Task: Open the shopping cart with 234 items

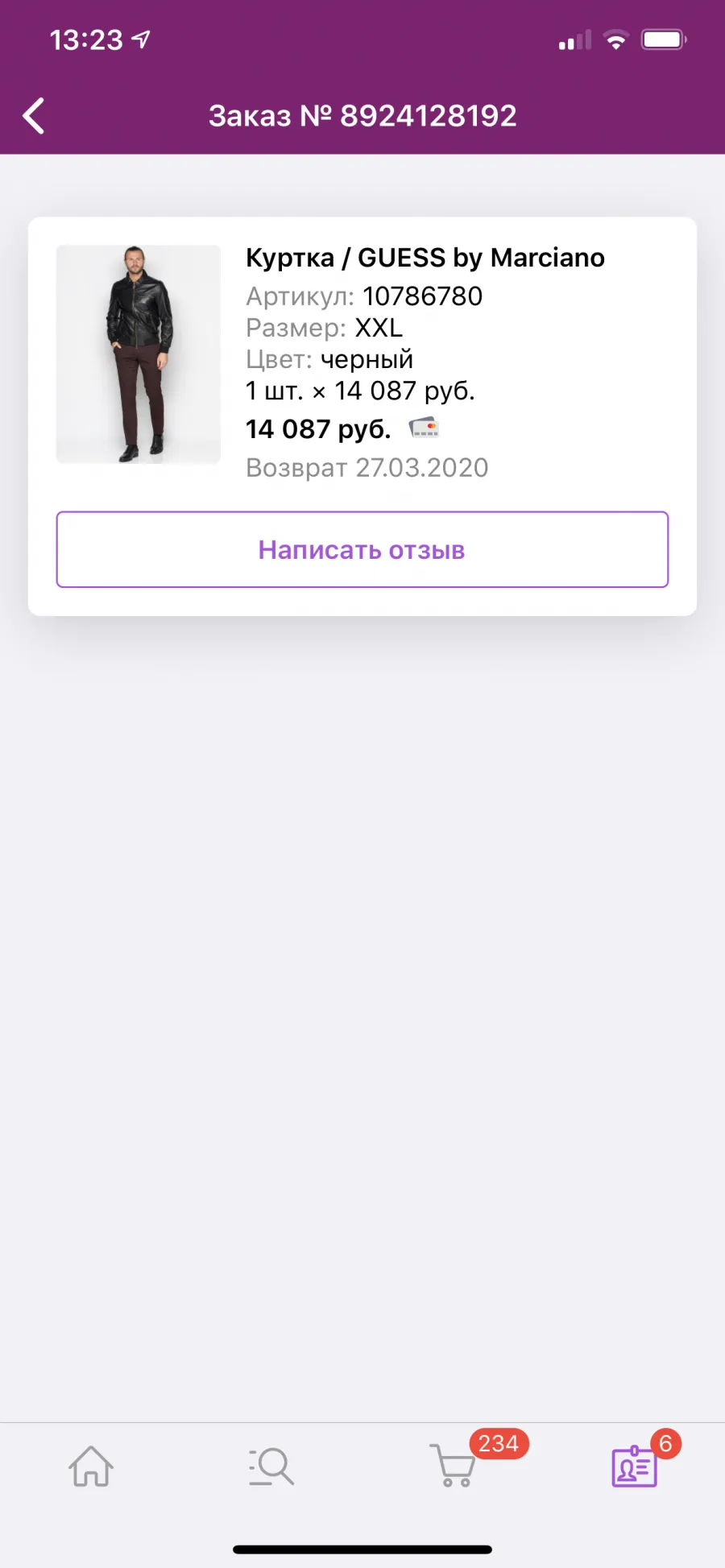Action: click(454, 1466)
